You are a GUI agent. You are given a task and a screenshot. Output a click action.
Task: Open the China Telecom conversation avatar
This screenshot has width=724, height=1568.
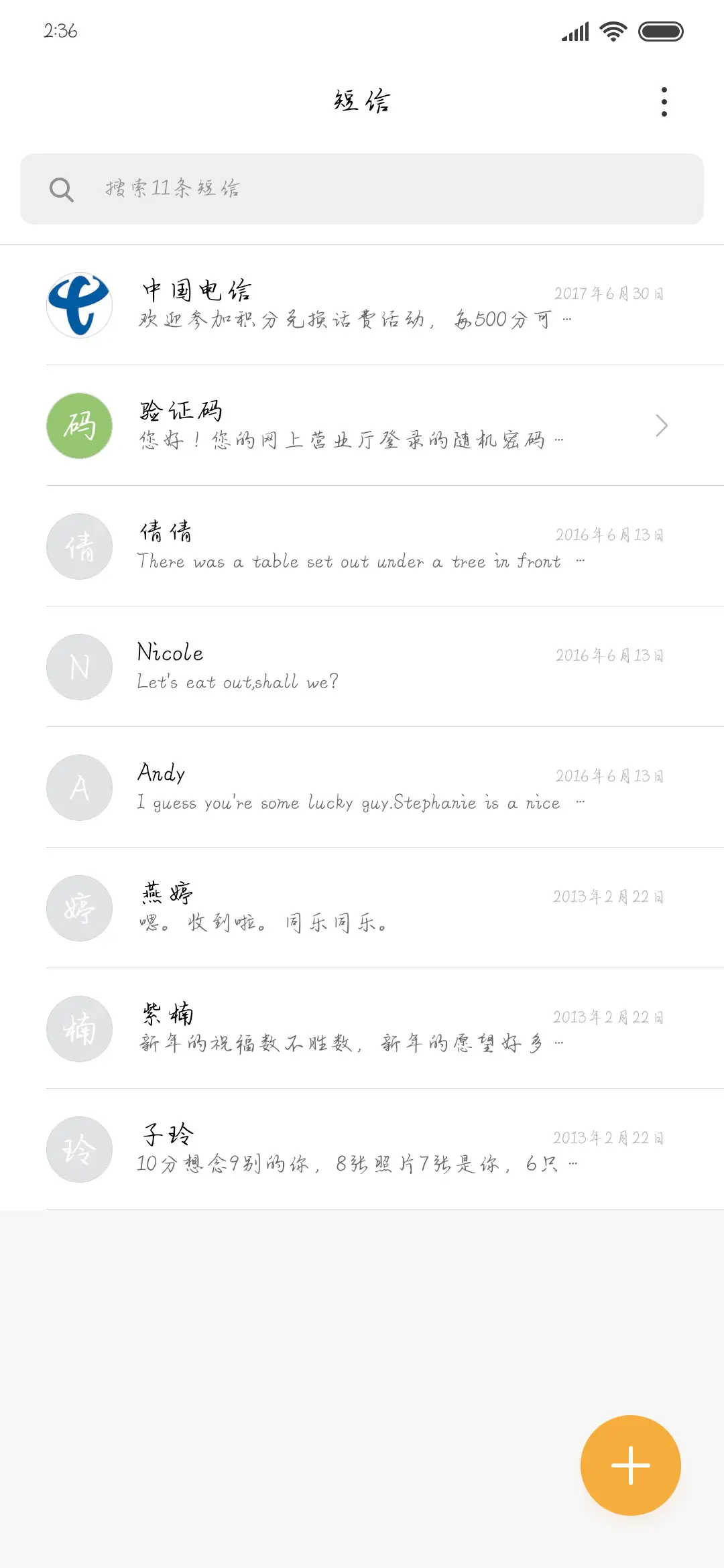(78, 305)
